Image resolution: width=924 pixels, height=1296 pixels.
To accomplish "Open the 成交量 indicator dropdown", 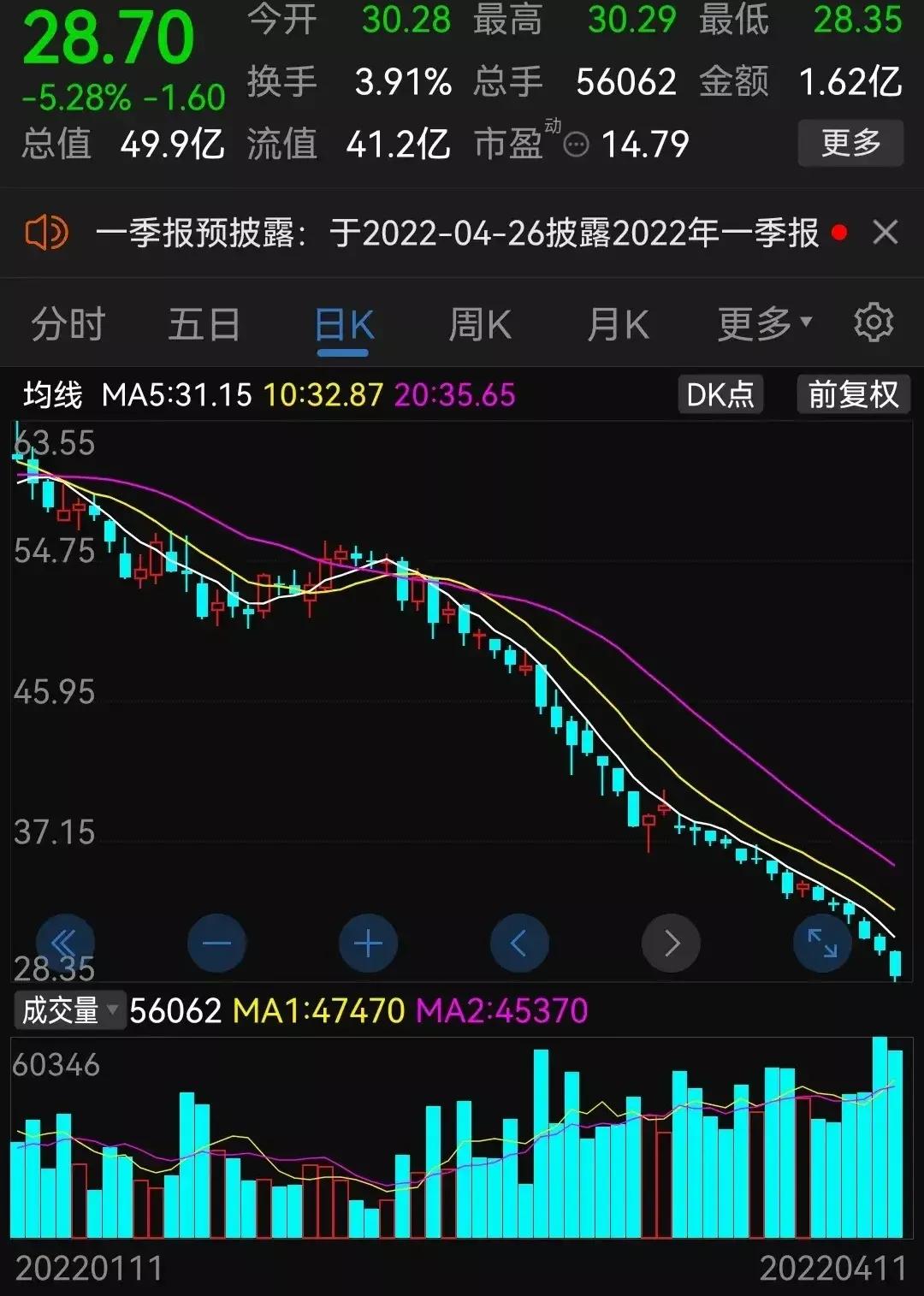I will (68, 1012).
